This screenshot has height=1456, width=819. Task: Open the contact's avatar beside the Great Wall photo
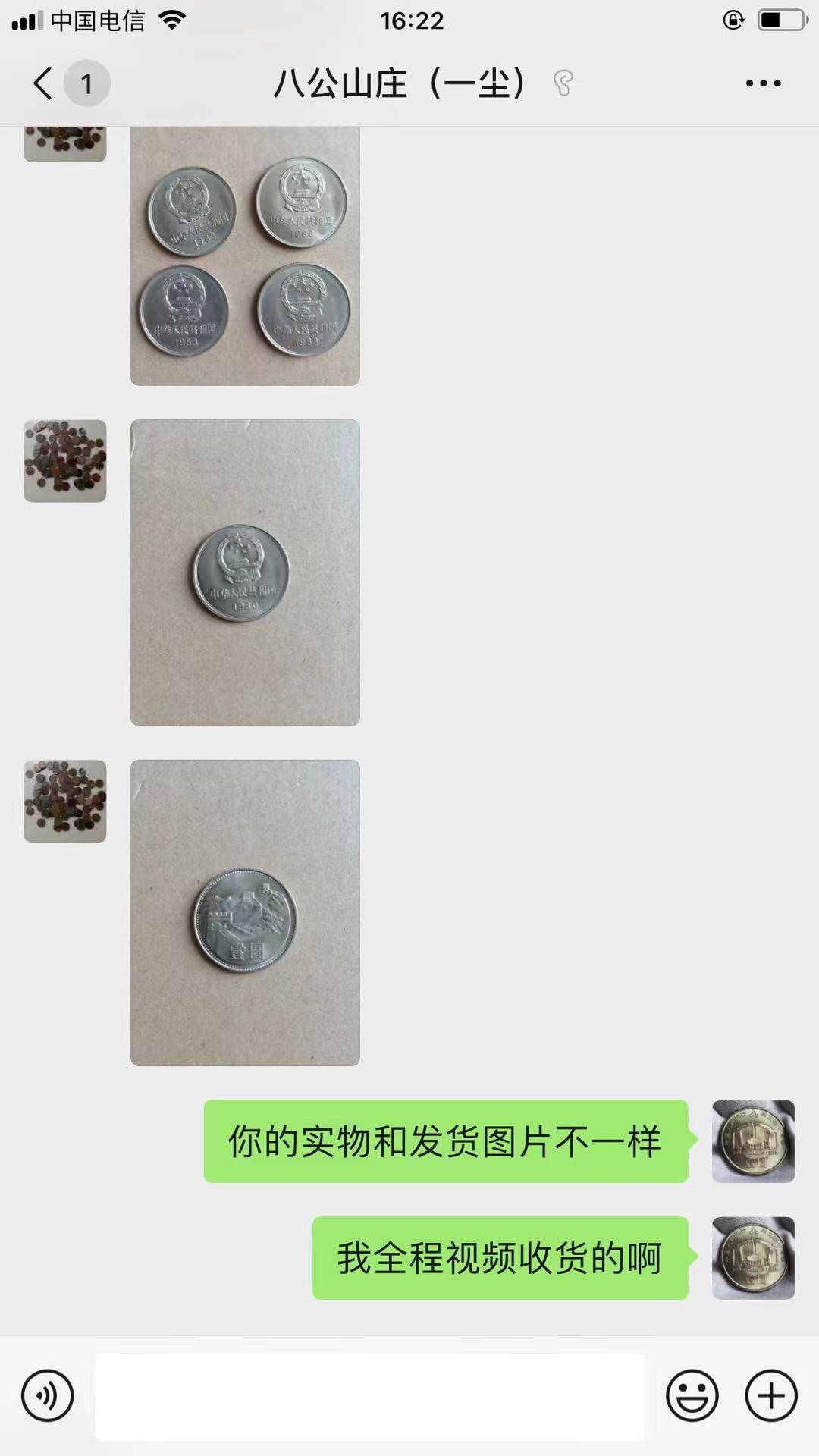click(x=65, y=801)
